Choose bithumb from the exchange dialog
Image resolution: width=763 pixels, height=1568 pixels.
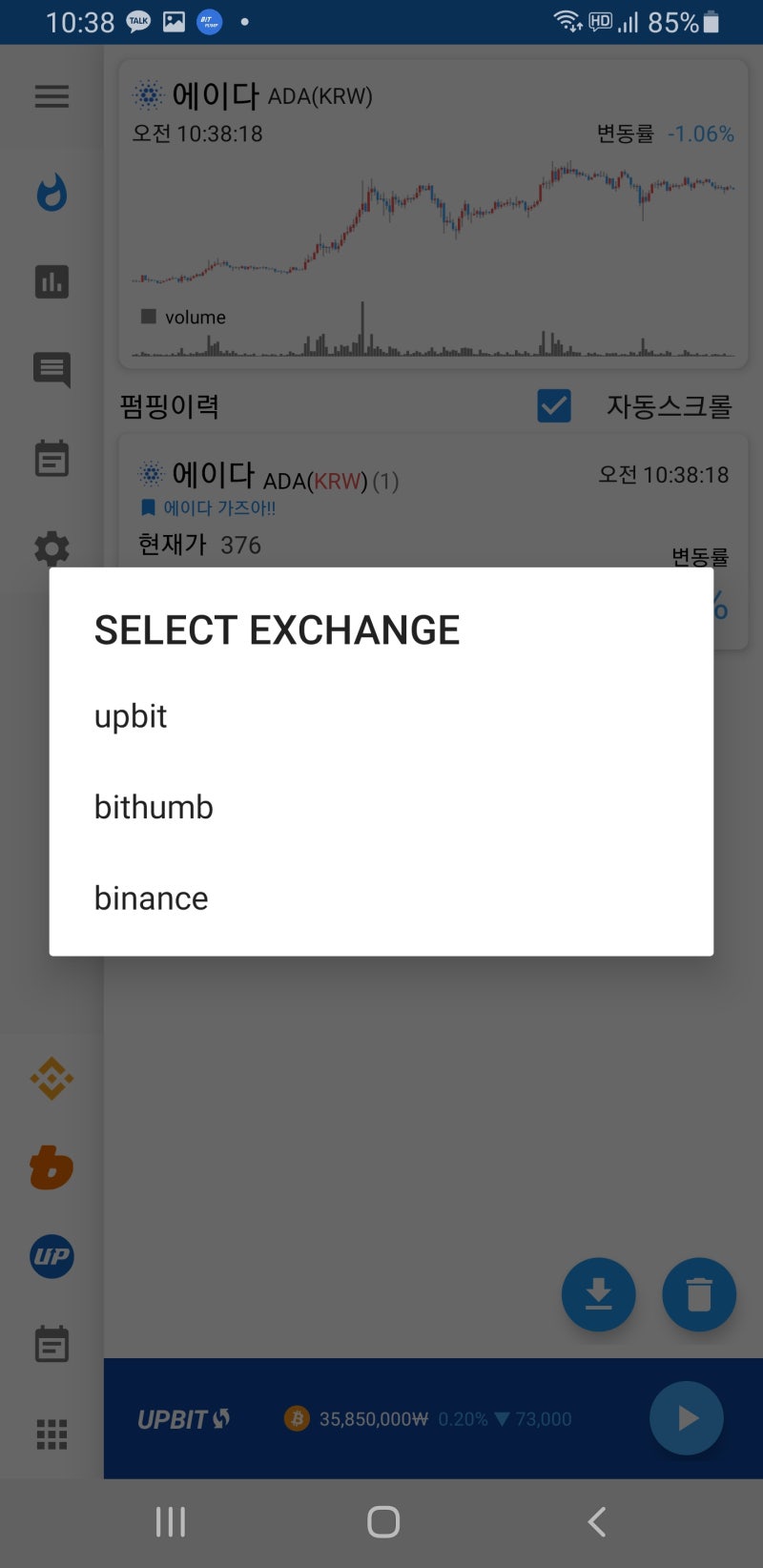coord(154,807)
